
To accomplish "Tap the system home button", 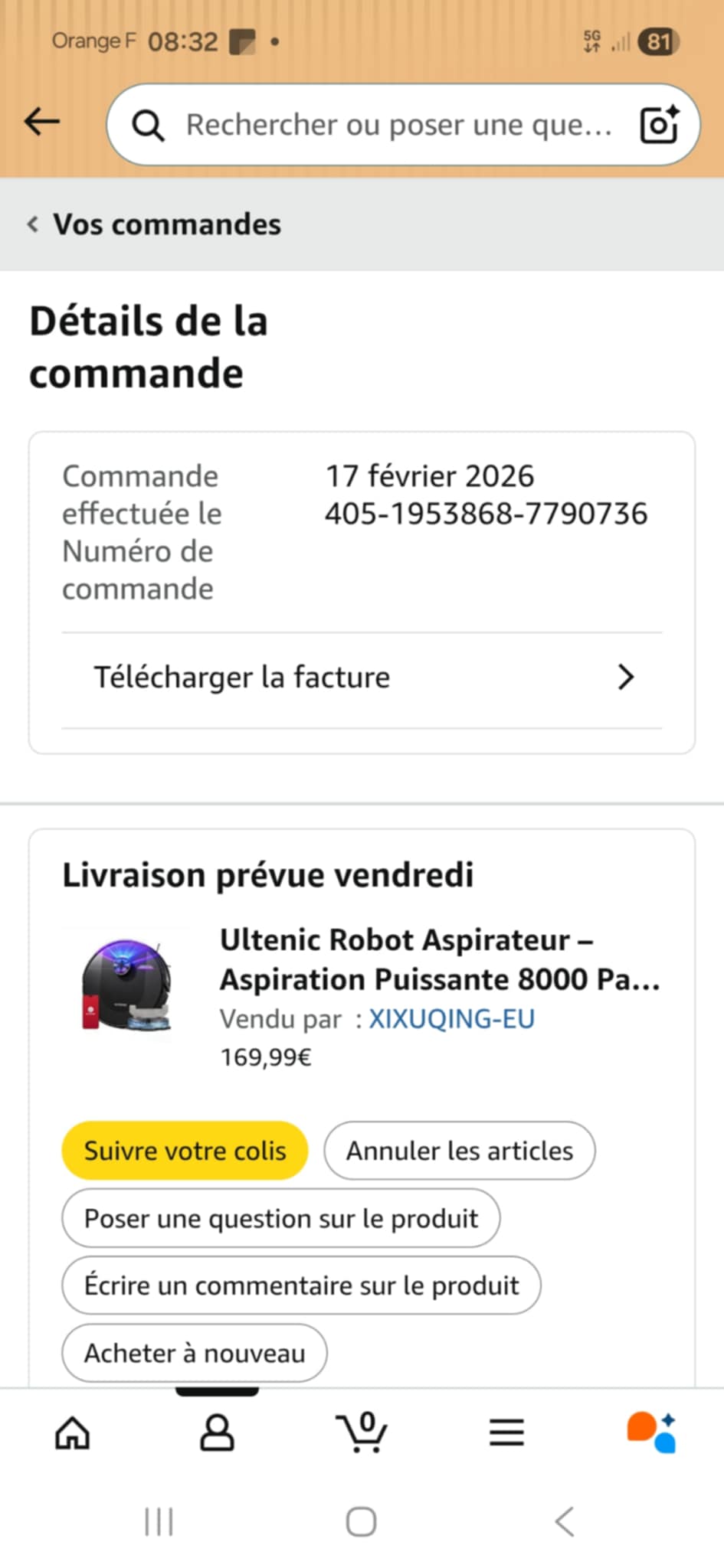I will point(361,1522).
